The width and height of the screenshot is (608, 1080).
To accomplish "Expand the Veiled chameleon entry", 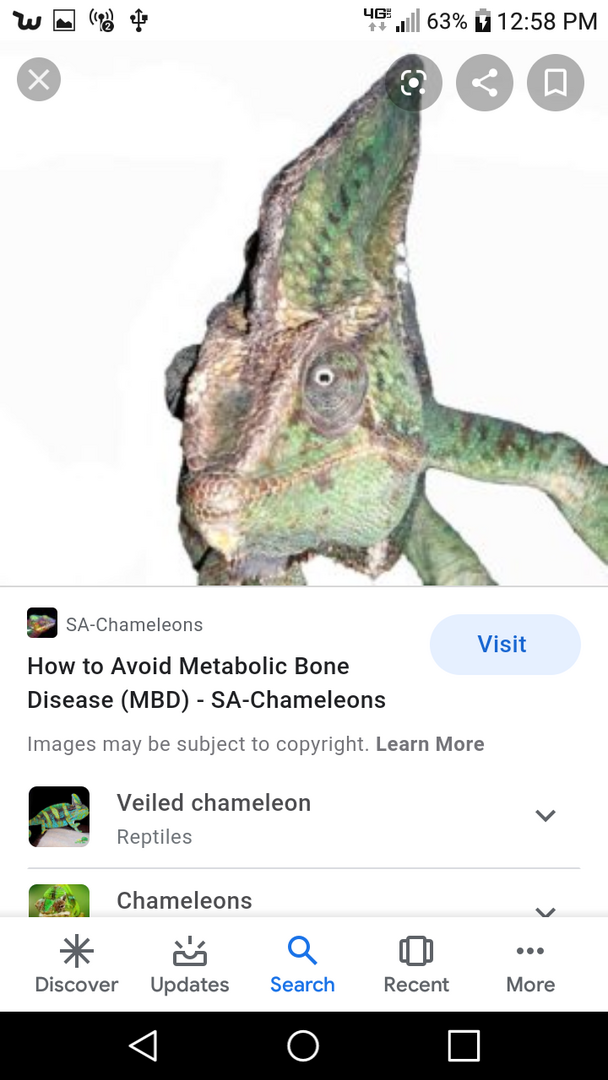I will [x=544, y=815].
